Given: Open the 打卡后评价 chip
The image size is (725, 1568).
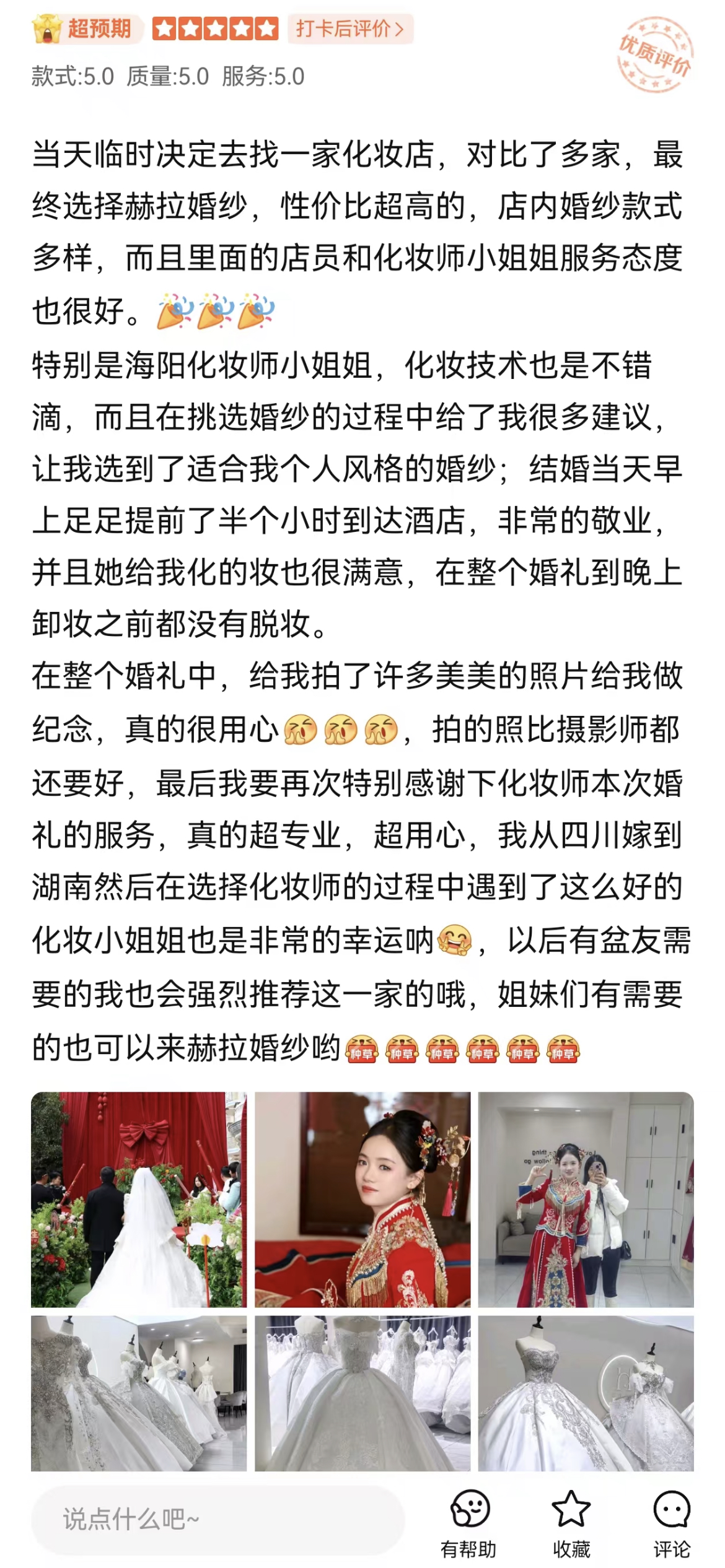Looking at the screenshot, I should click(350, 29).
